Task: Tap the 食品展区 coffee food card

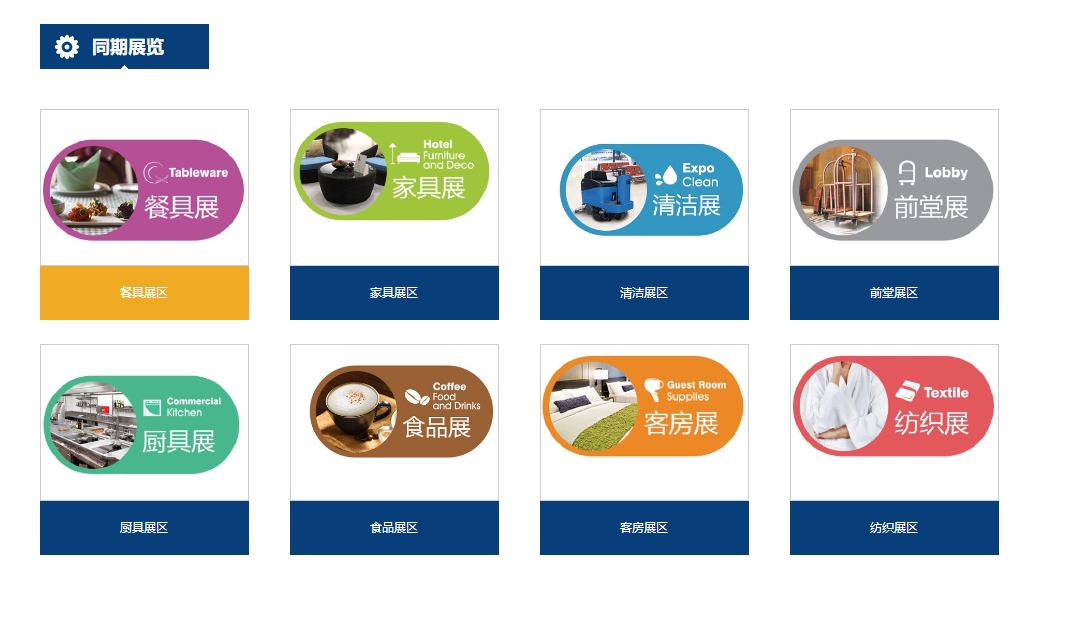Action: (x=394, y=449)
